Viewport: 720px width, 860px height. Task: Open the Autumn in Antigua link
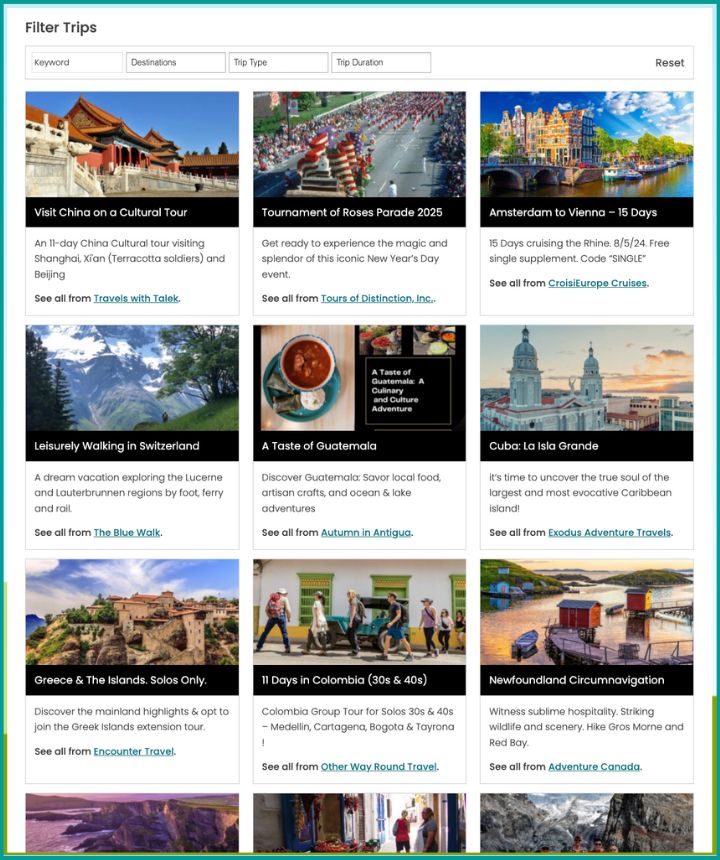366,532
